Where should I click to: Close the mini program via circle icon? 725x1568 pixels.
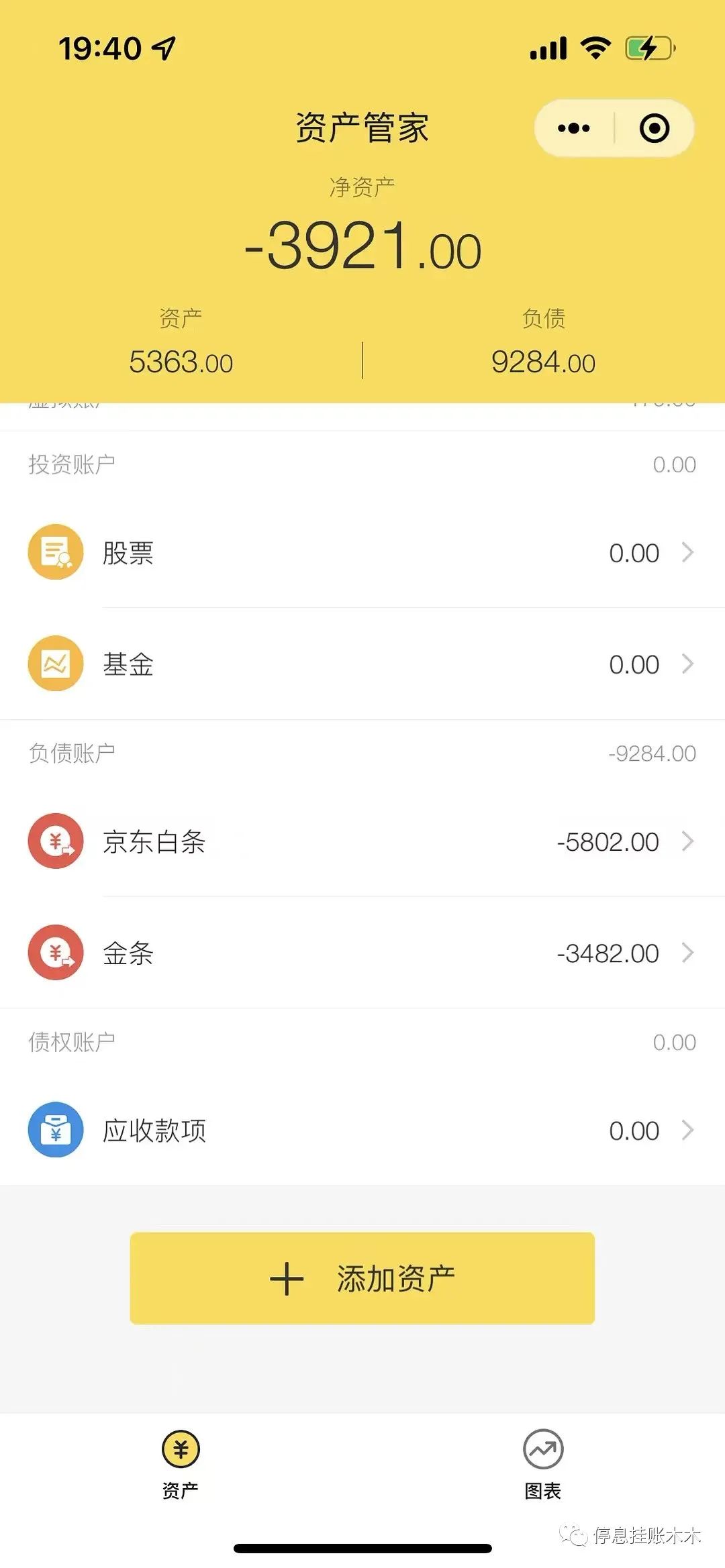pyautogui.click(x=654, y=128)
